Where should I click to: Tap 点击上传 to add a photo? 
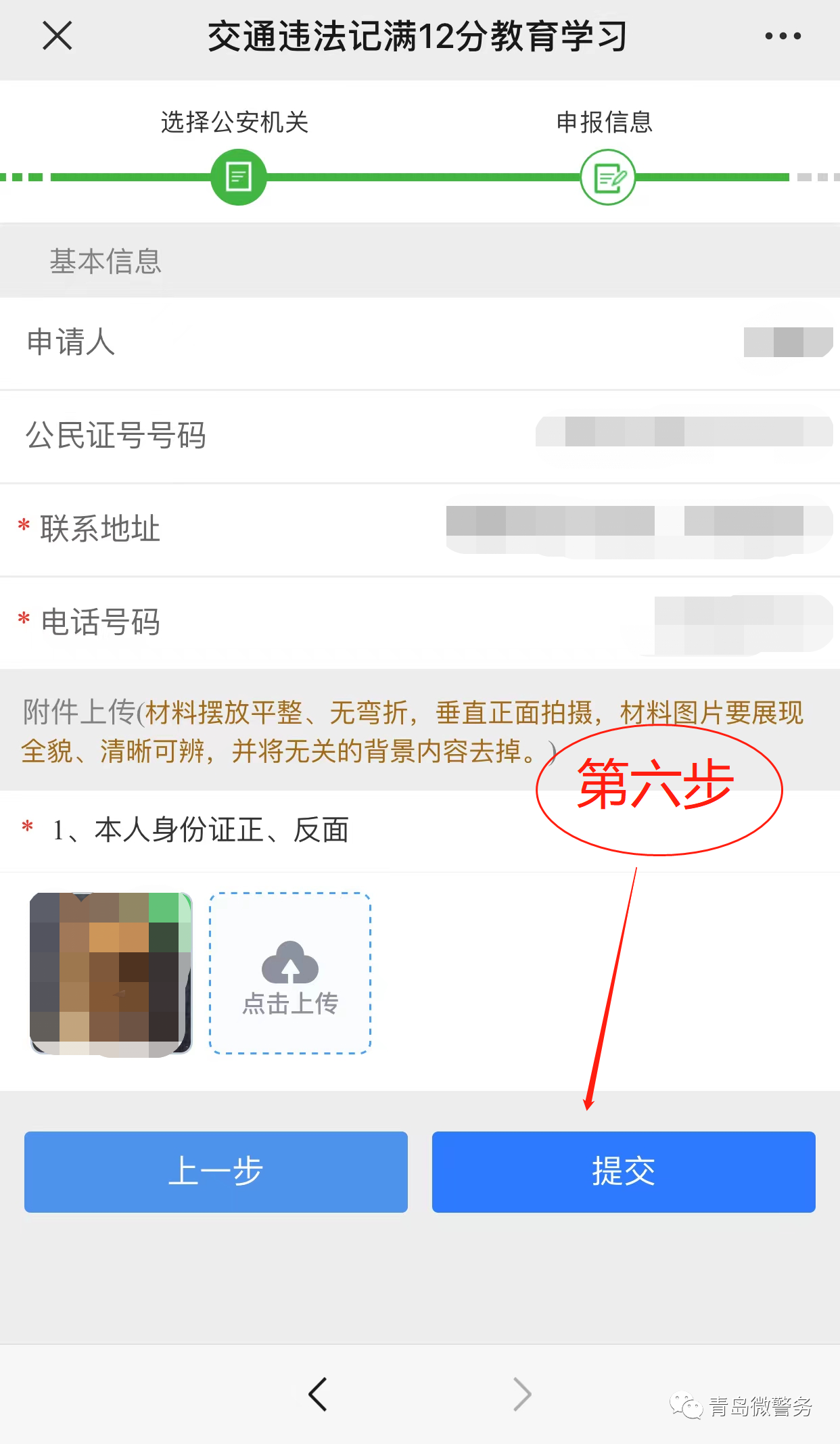(x=290, y=973)
